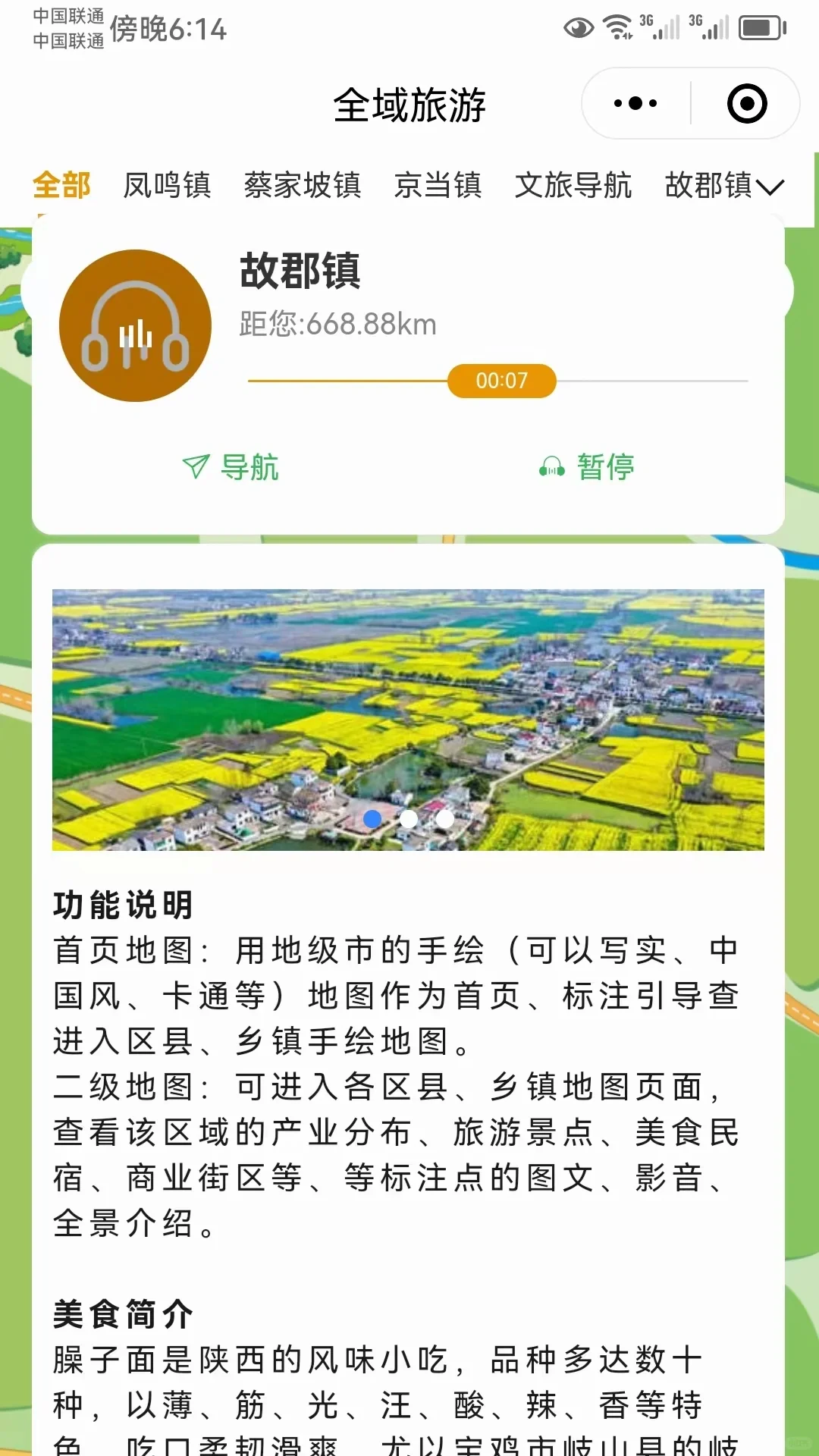The height and width of the screenshot is (1456, 819).
Task: Tap the 00:07 audio progress handle
Action: pyautogui.click(x=501, y=381)
